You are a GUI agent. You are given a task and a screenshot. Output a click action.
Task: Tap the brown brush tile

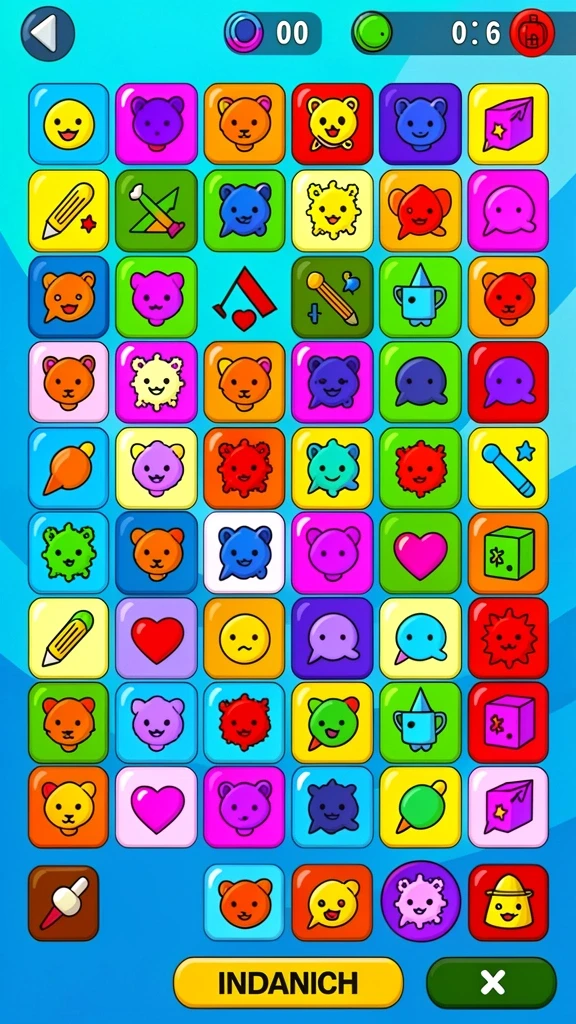pyautogui.click(x=63, y=903)
